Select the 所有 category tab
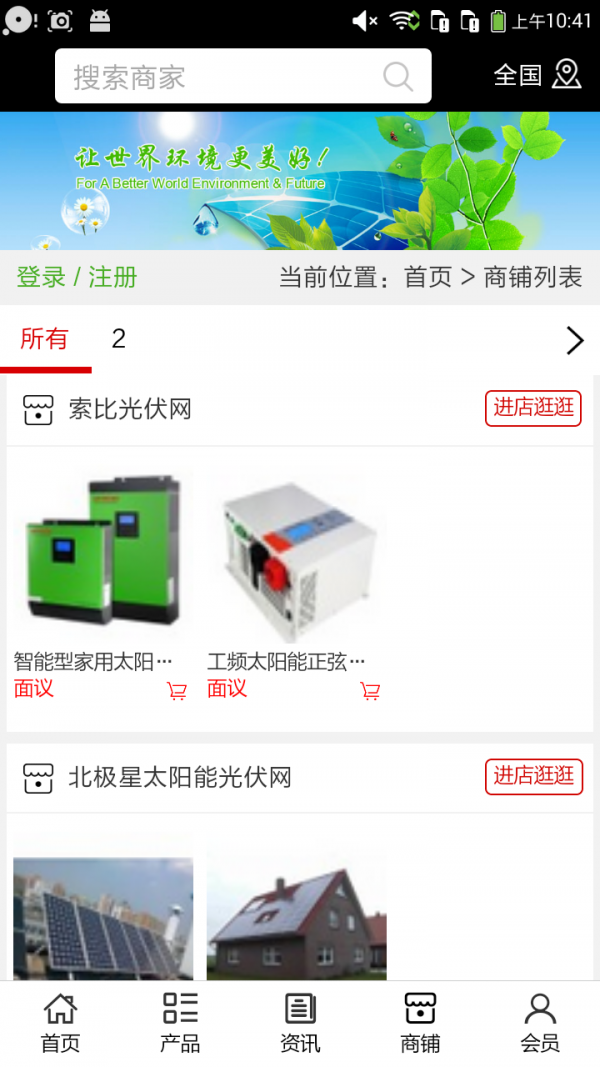Image resolution: width=600 pixels, height=1067 pixels. tap(45, 339)
